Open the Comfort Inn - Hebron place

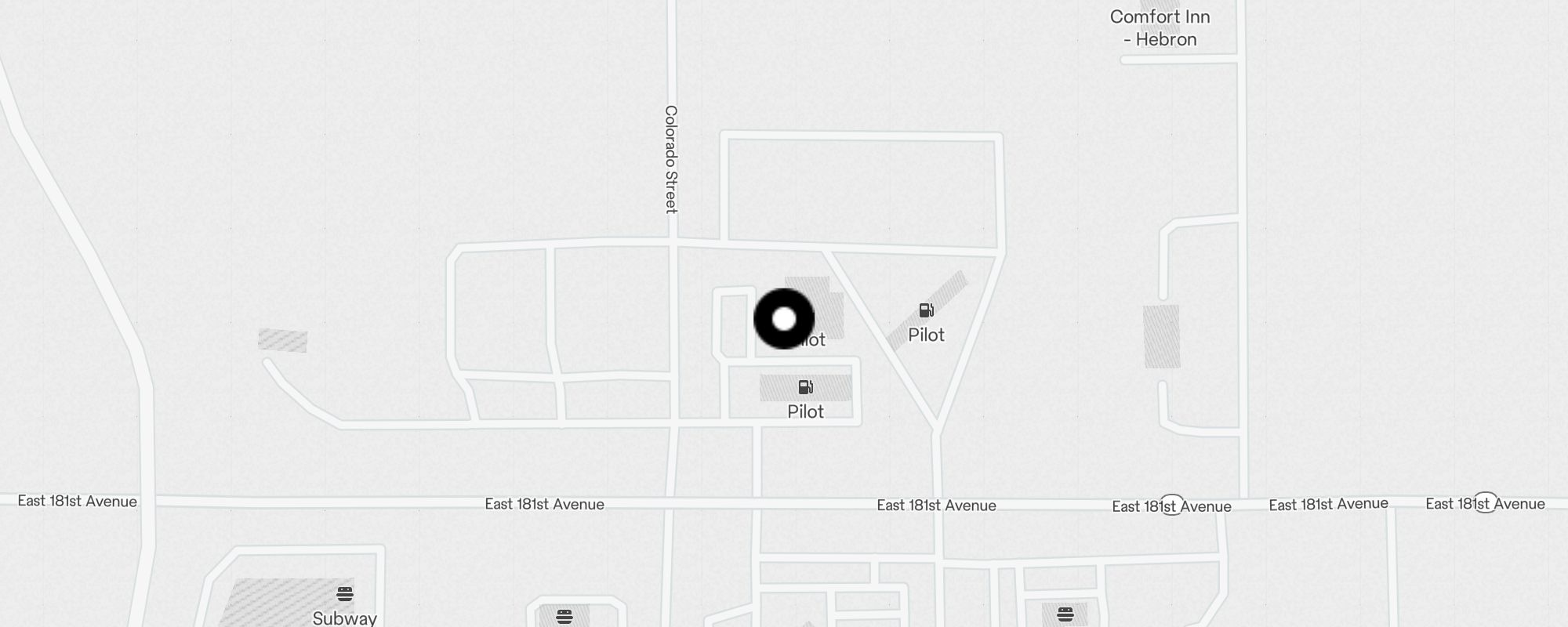1160,28
